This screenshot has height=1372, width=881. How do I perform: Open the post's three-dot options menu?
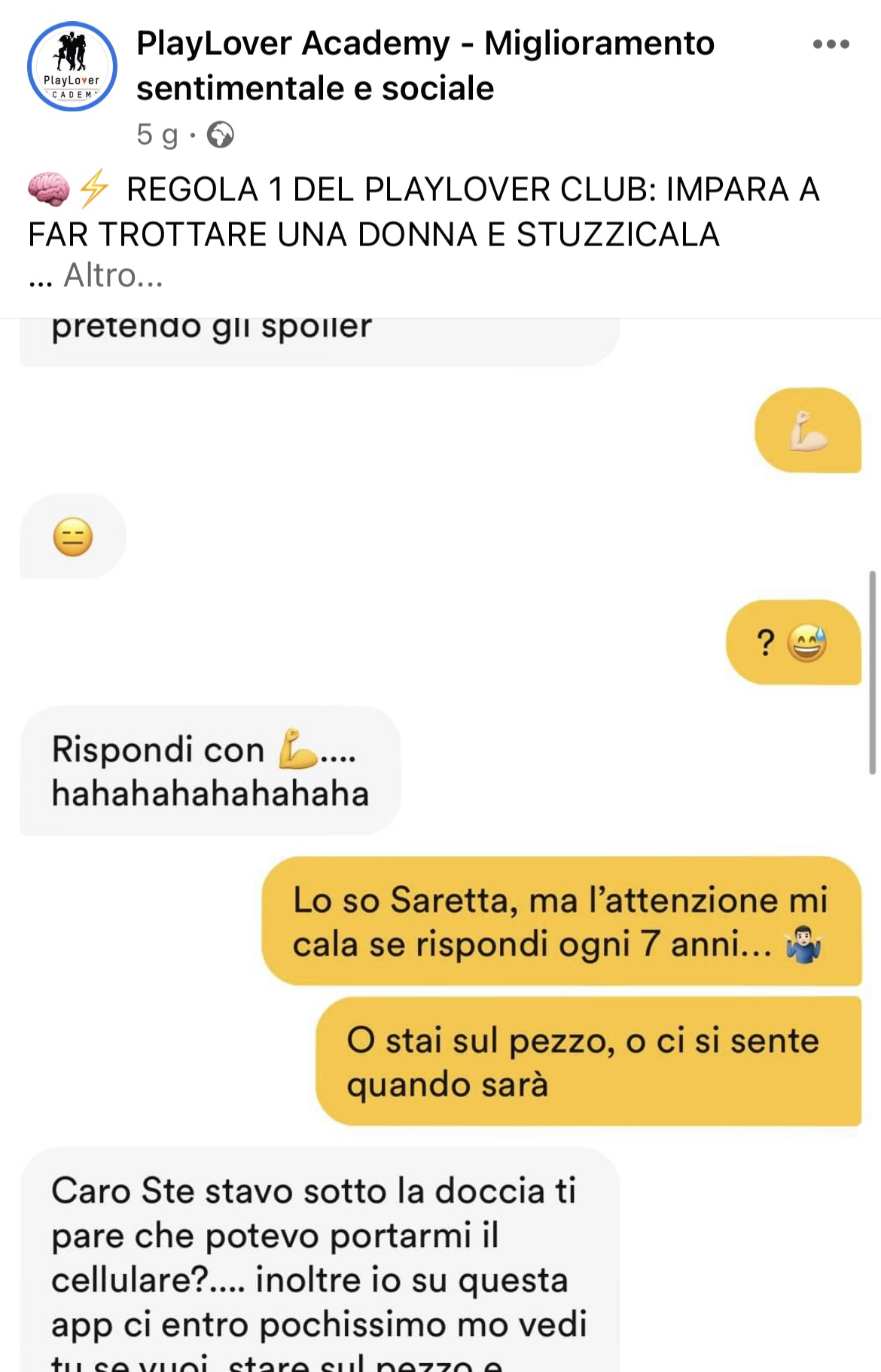click(831, 44)
